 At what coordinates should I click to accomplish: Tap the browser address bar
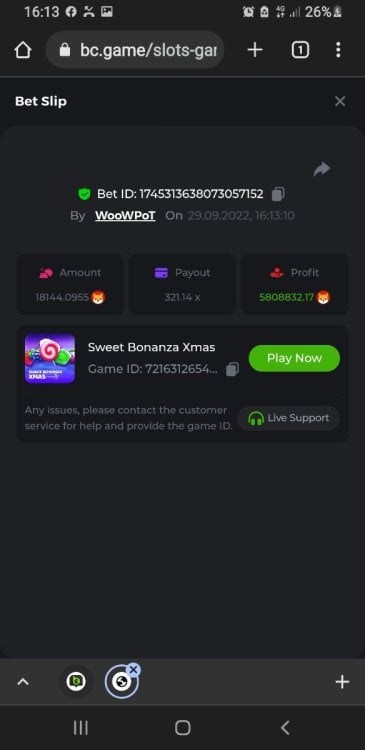[x=135, y=50]
